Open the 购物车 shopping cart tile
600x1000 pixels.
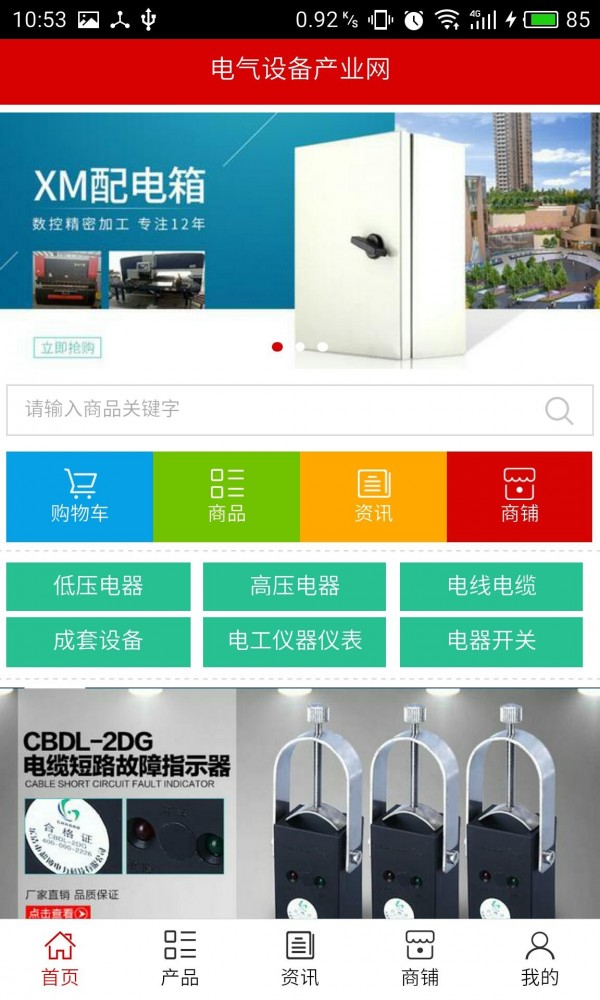[80, 497]
